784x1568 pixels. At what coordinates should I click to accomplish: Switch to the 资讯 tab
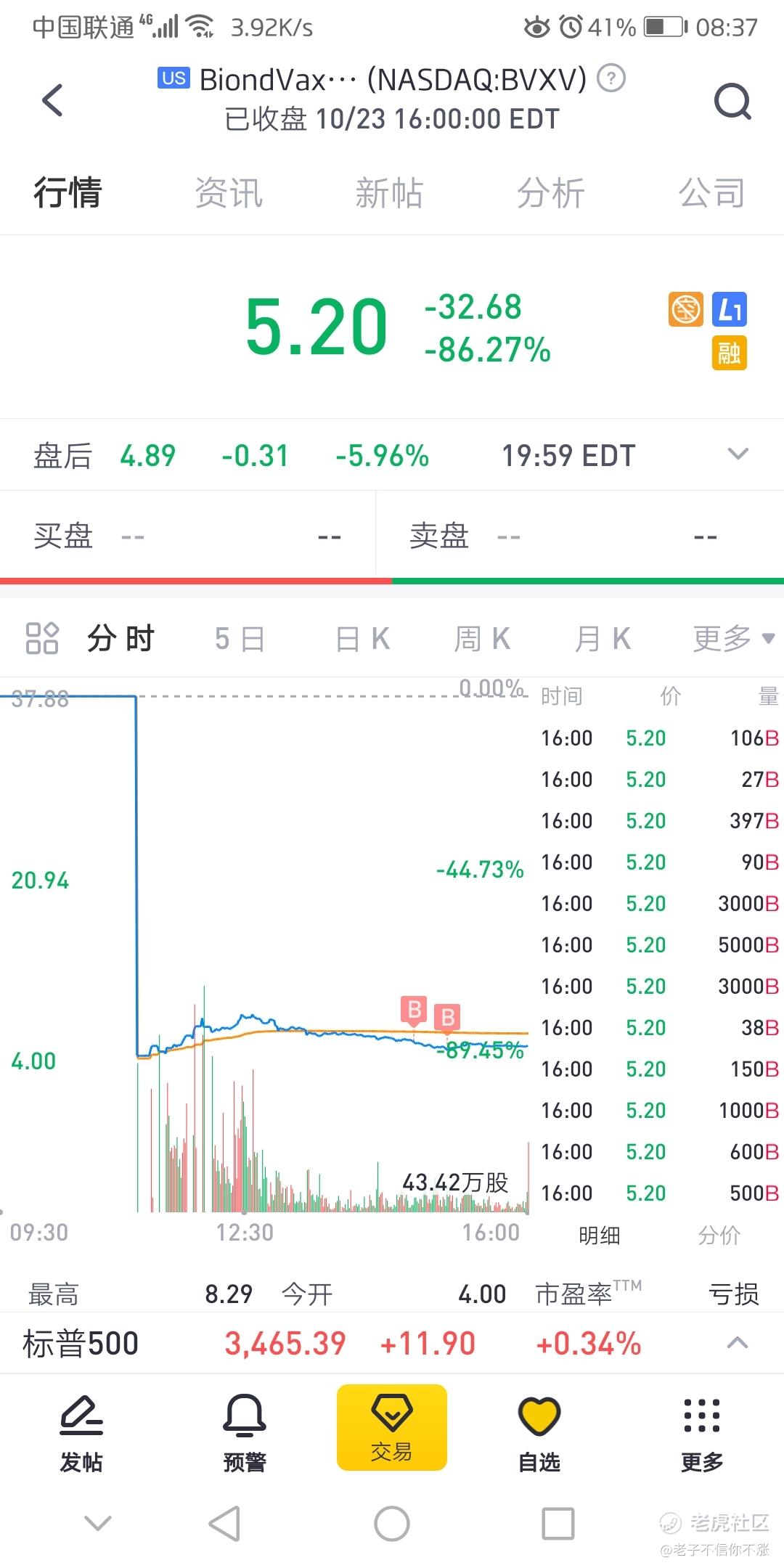coord(229,193)
